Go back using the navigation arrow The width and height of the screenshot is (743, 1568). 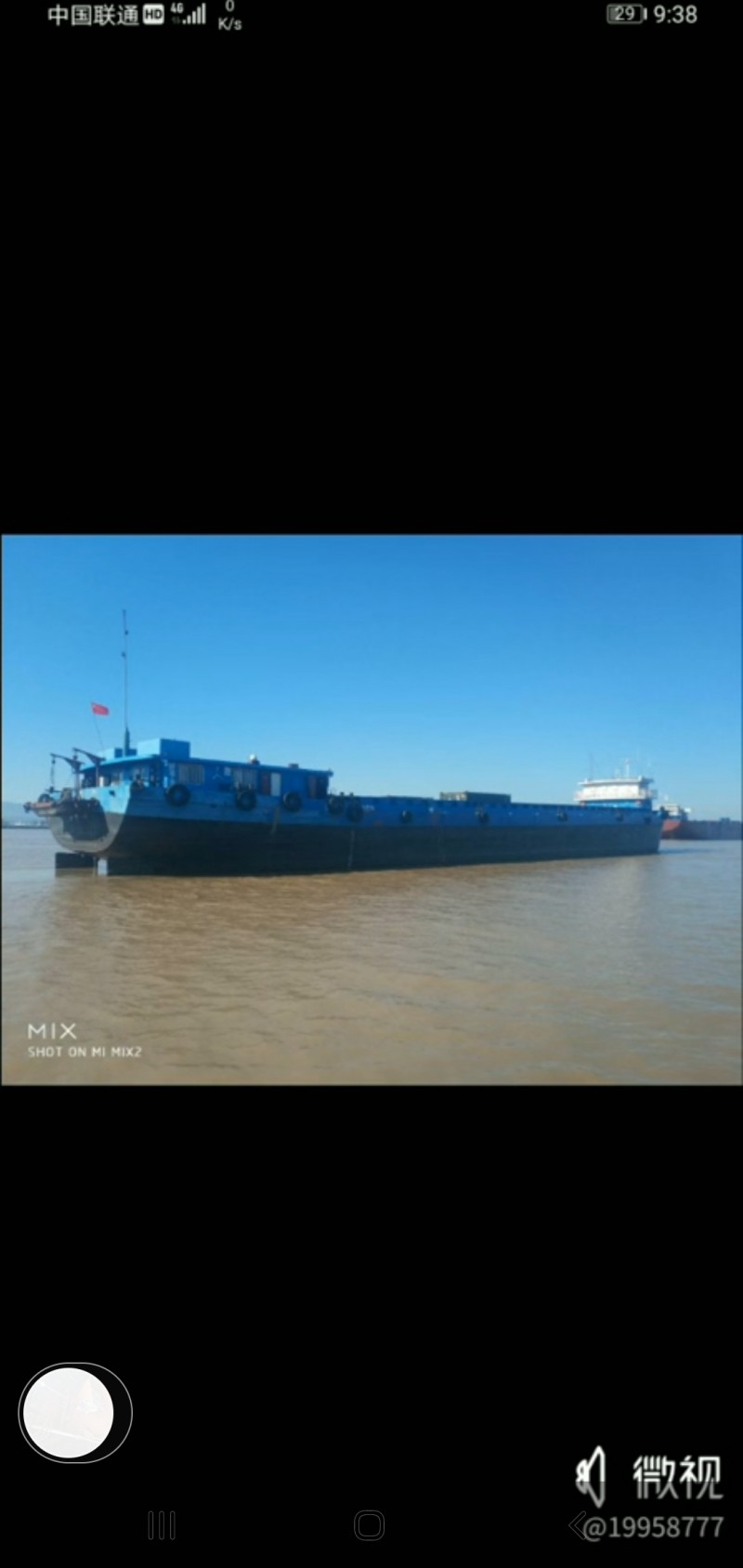[x=577, y=1525]
